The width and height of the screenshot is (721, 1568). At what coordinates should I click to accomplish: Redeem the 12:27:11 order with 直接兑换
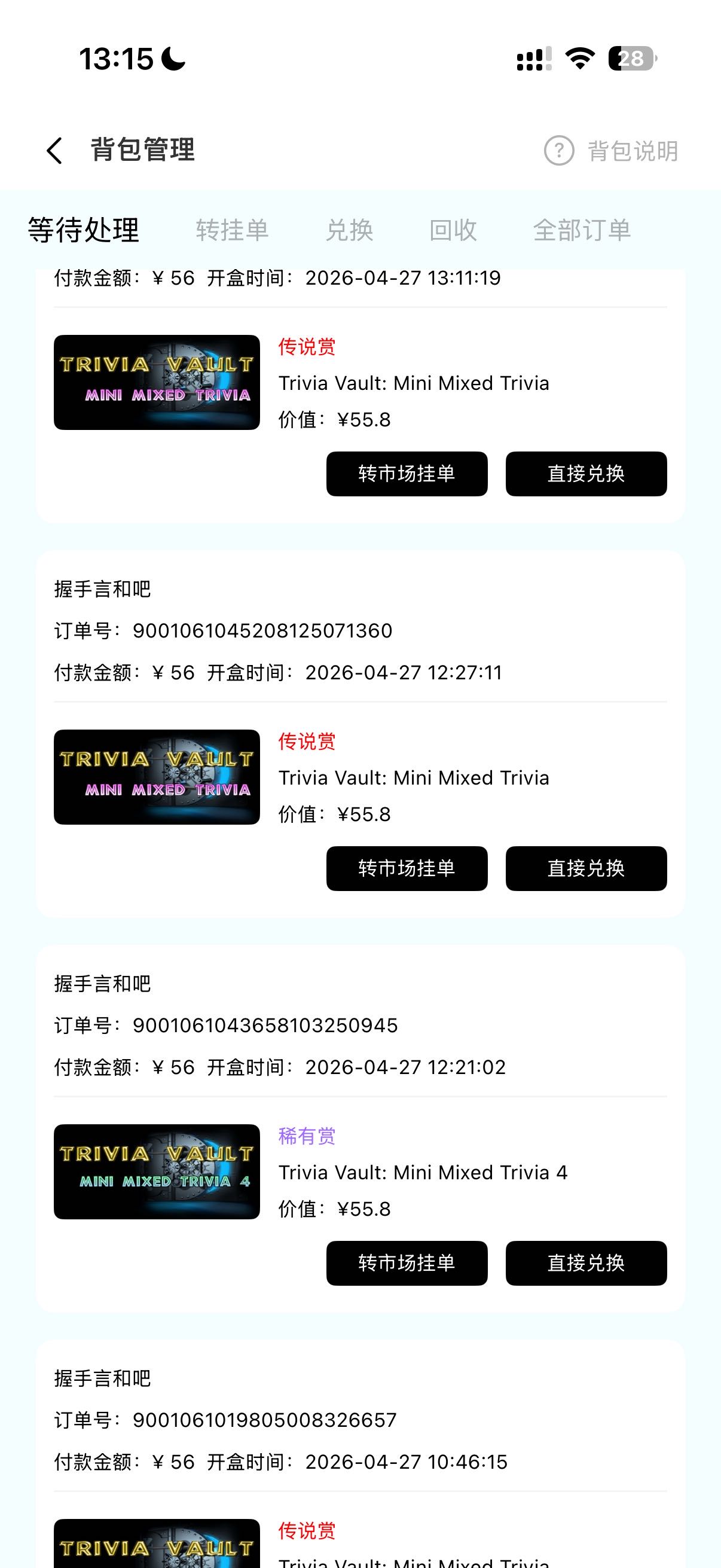point(586,868)
